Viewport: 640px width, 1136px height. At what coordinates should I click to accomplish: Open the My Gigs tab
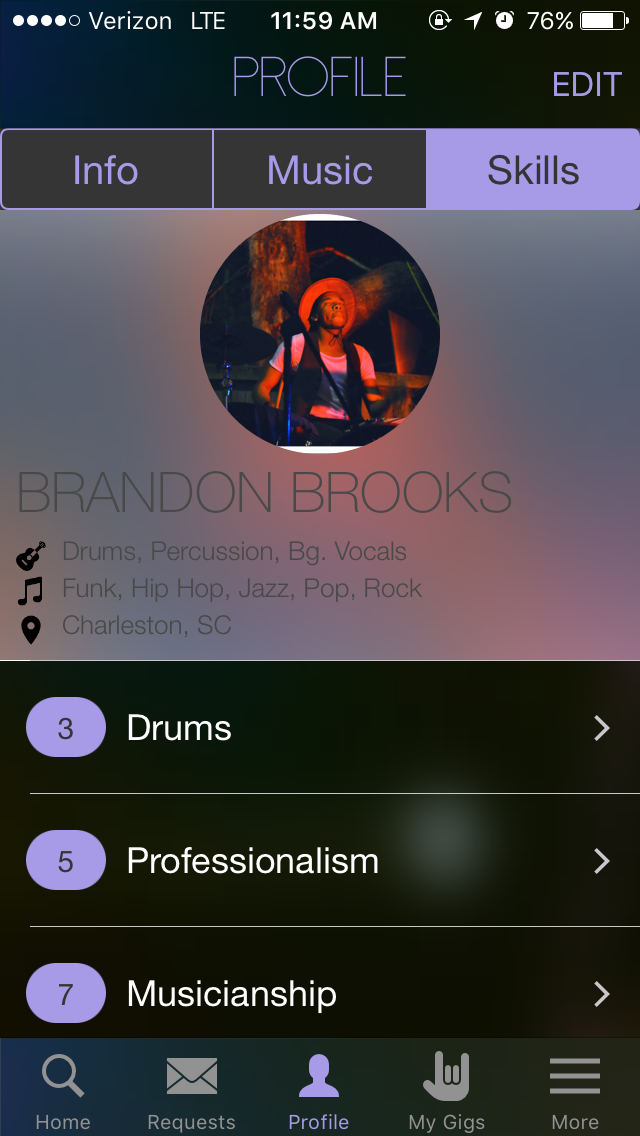(447, 1092)
